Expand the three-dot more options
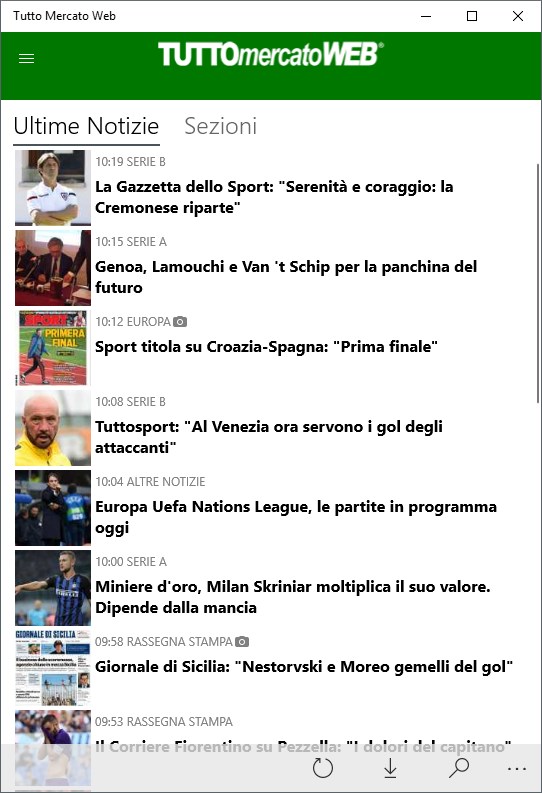The height and width of the screenshot is (793, 542). tap(517, 769)
